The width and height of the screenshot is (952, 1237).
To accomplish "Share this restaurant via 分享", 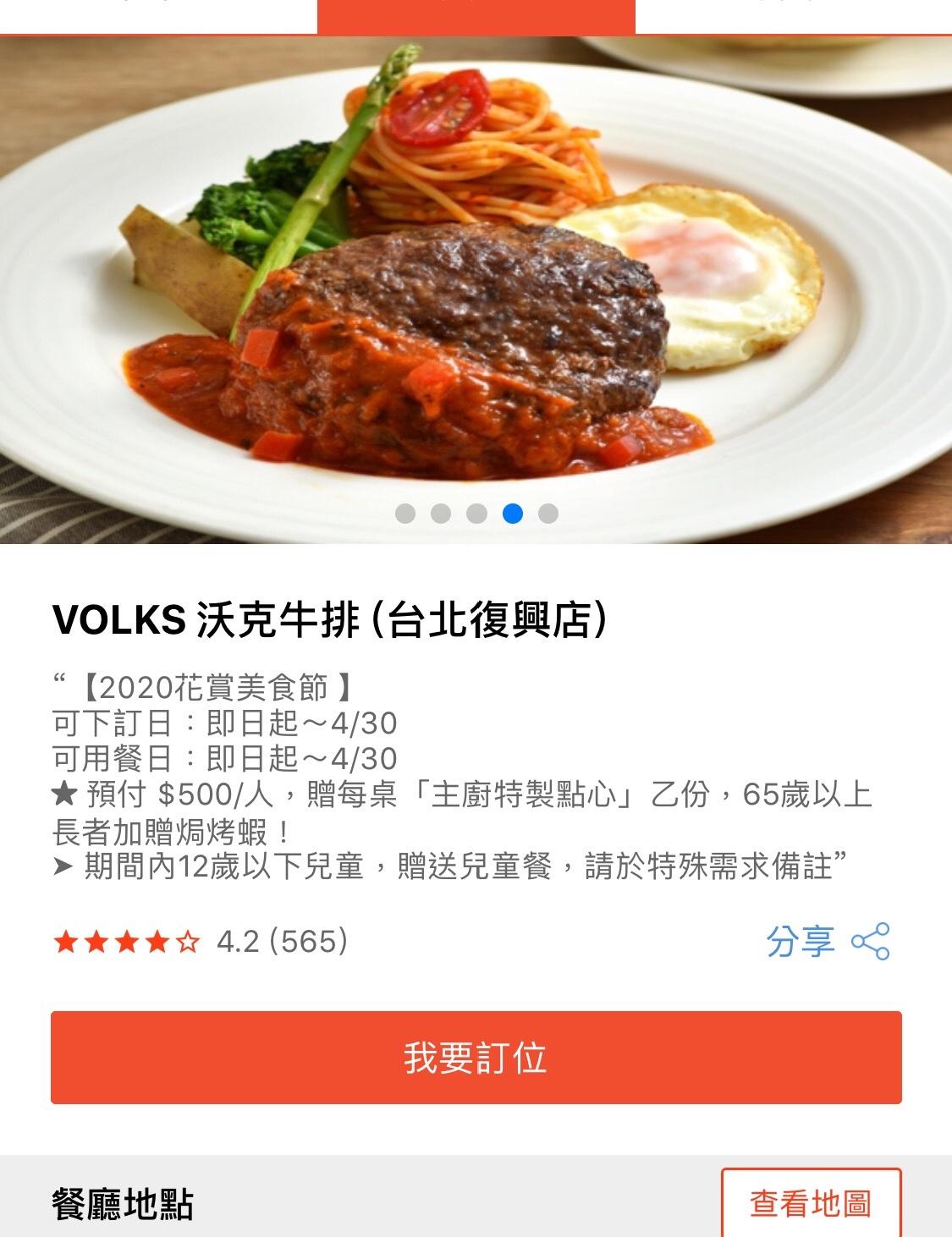I will [827, 942].
